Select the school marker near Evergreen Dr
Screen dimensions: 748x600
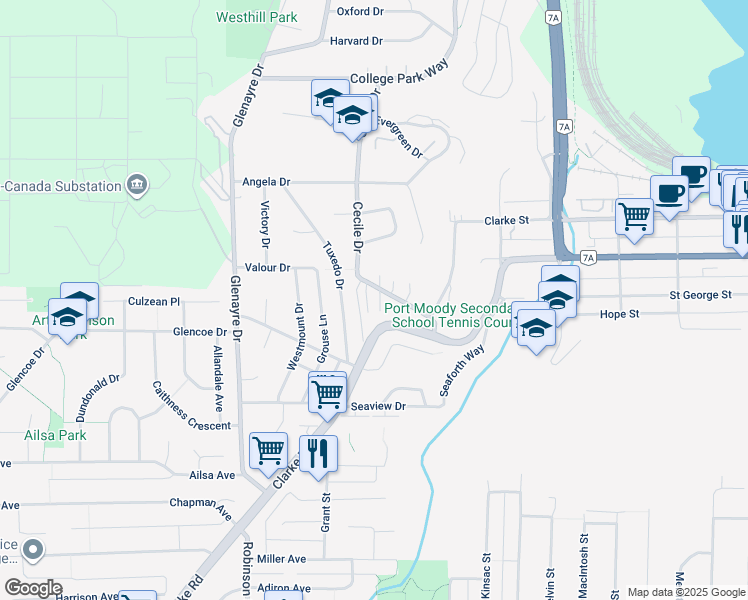click(x=353, y=118)
